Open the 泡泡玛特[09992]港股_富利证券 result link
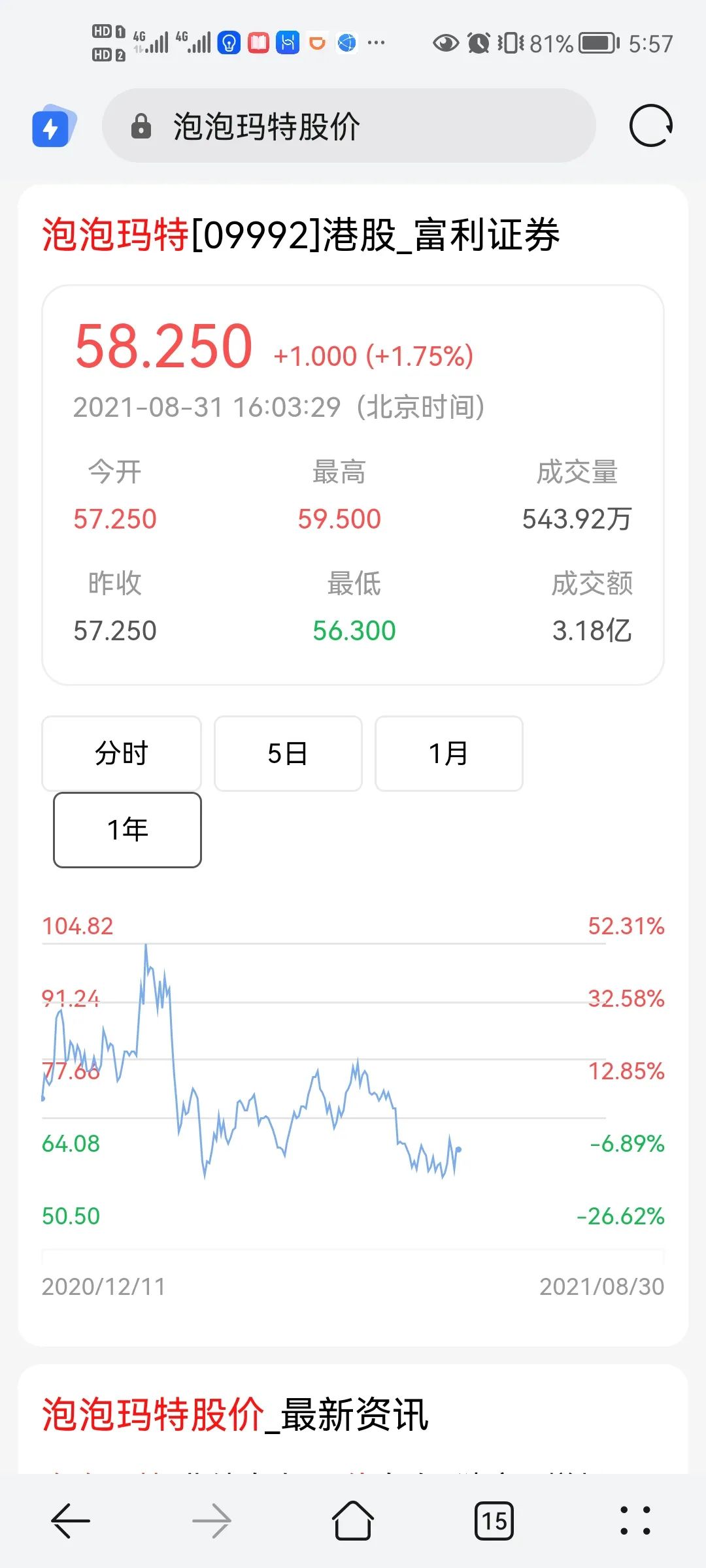Image resolution: width=706 pixels, height=1568 pixels. 301,235
